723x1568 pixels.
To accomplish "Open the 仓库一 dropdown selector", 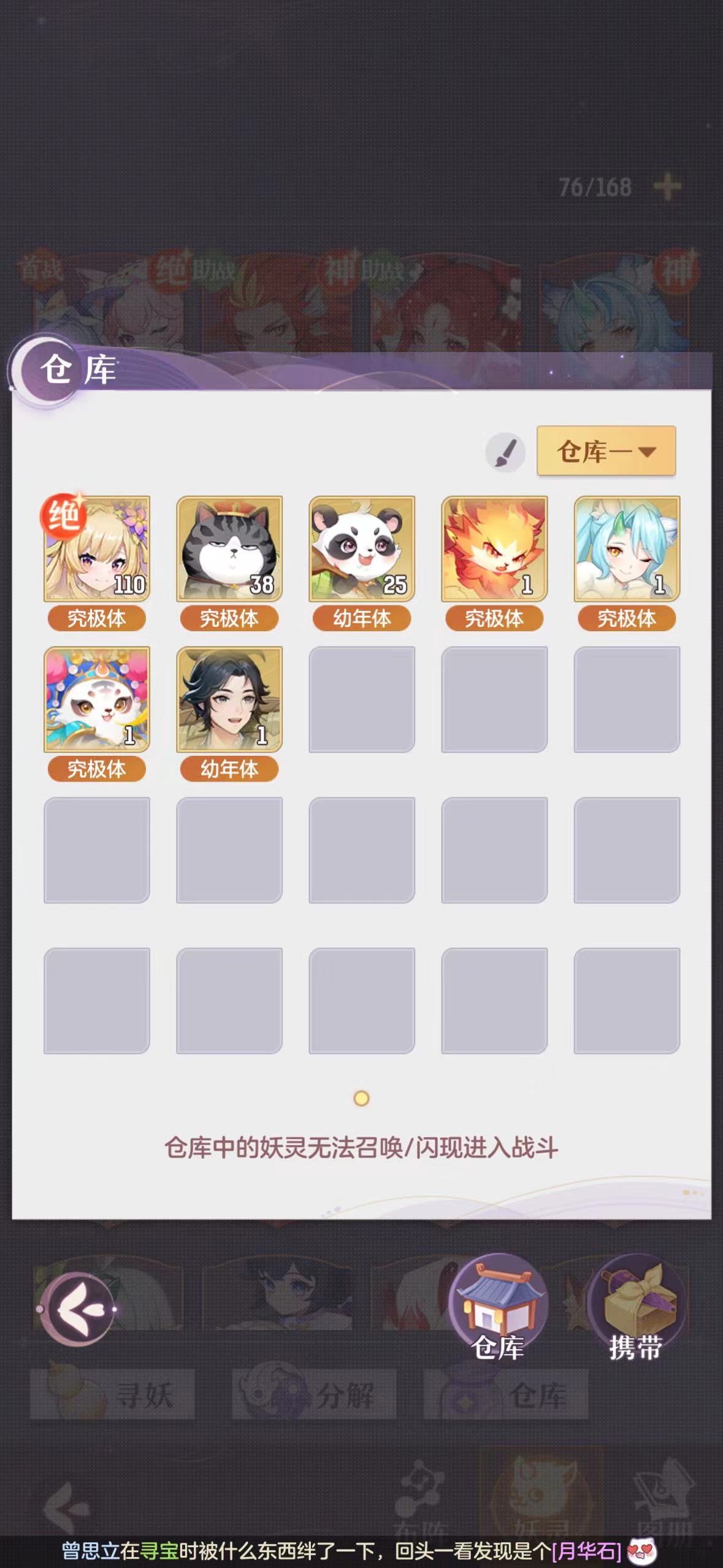I will [606, 451].
